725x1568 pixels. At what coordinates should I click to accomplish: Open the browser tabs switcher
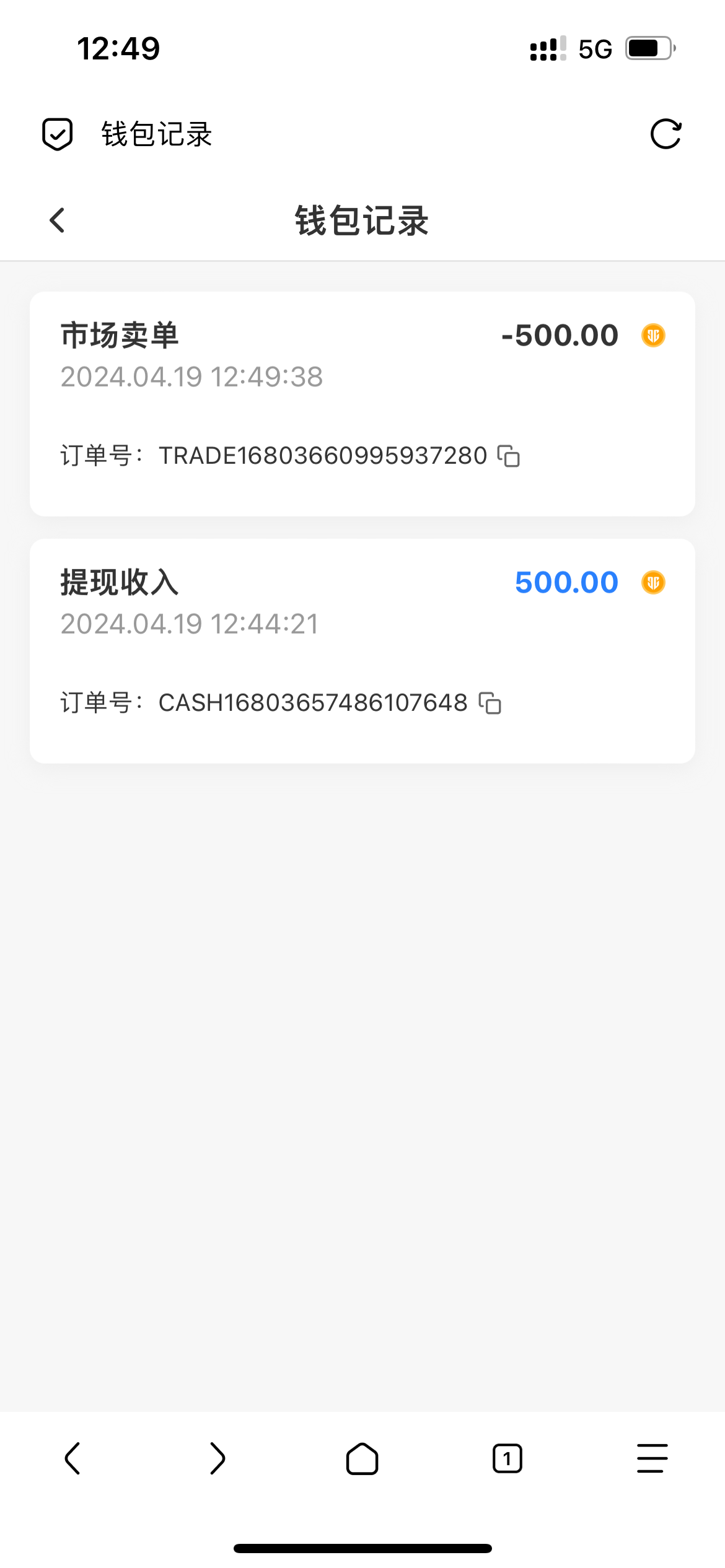point(507,1458)
